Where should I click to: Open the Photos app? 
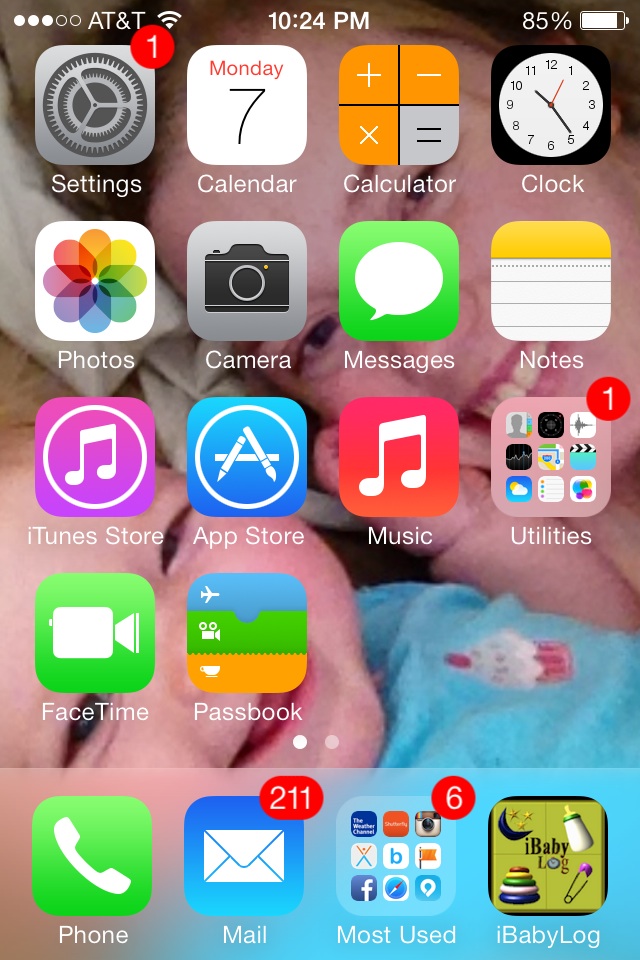95,281
